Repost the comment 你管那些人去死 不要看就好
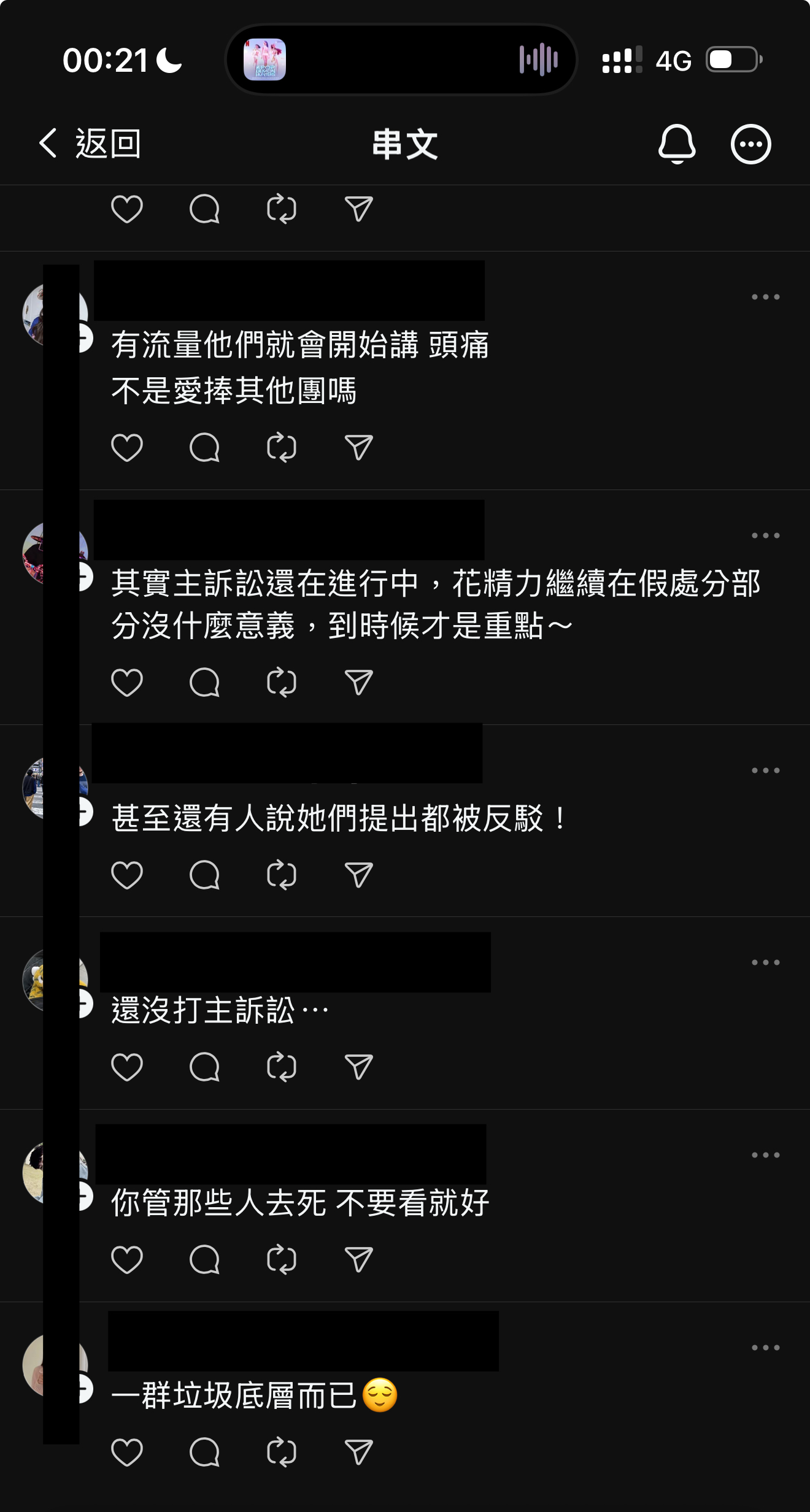810x1512 pixels. point(282,1259)
